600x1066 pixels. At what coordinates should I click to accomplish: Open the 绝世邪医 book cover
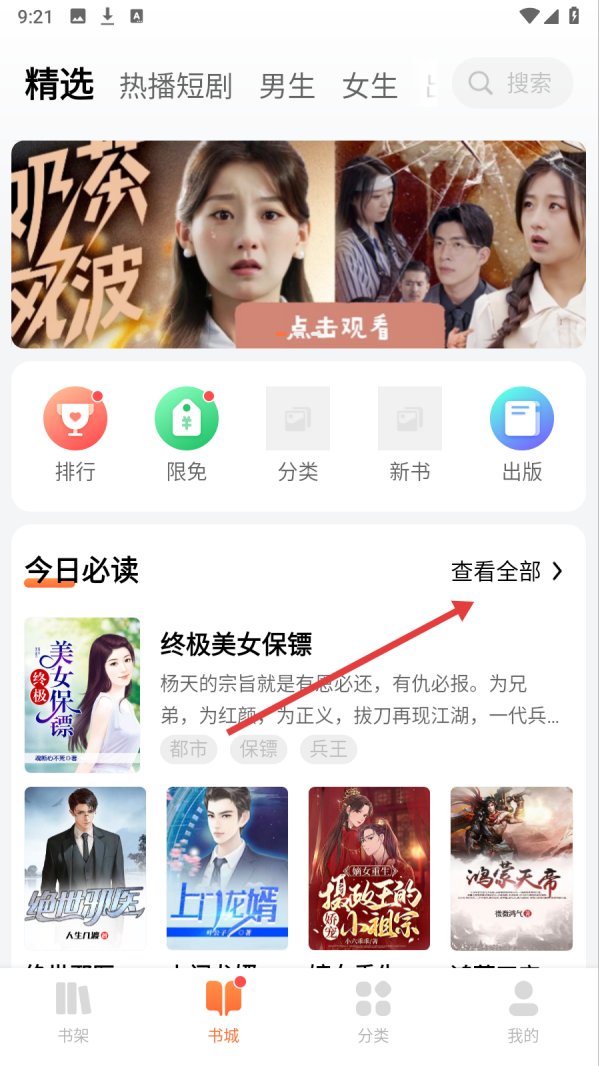(85, 866)
